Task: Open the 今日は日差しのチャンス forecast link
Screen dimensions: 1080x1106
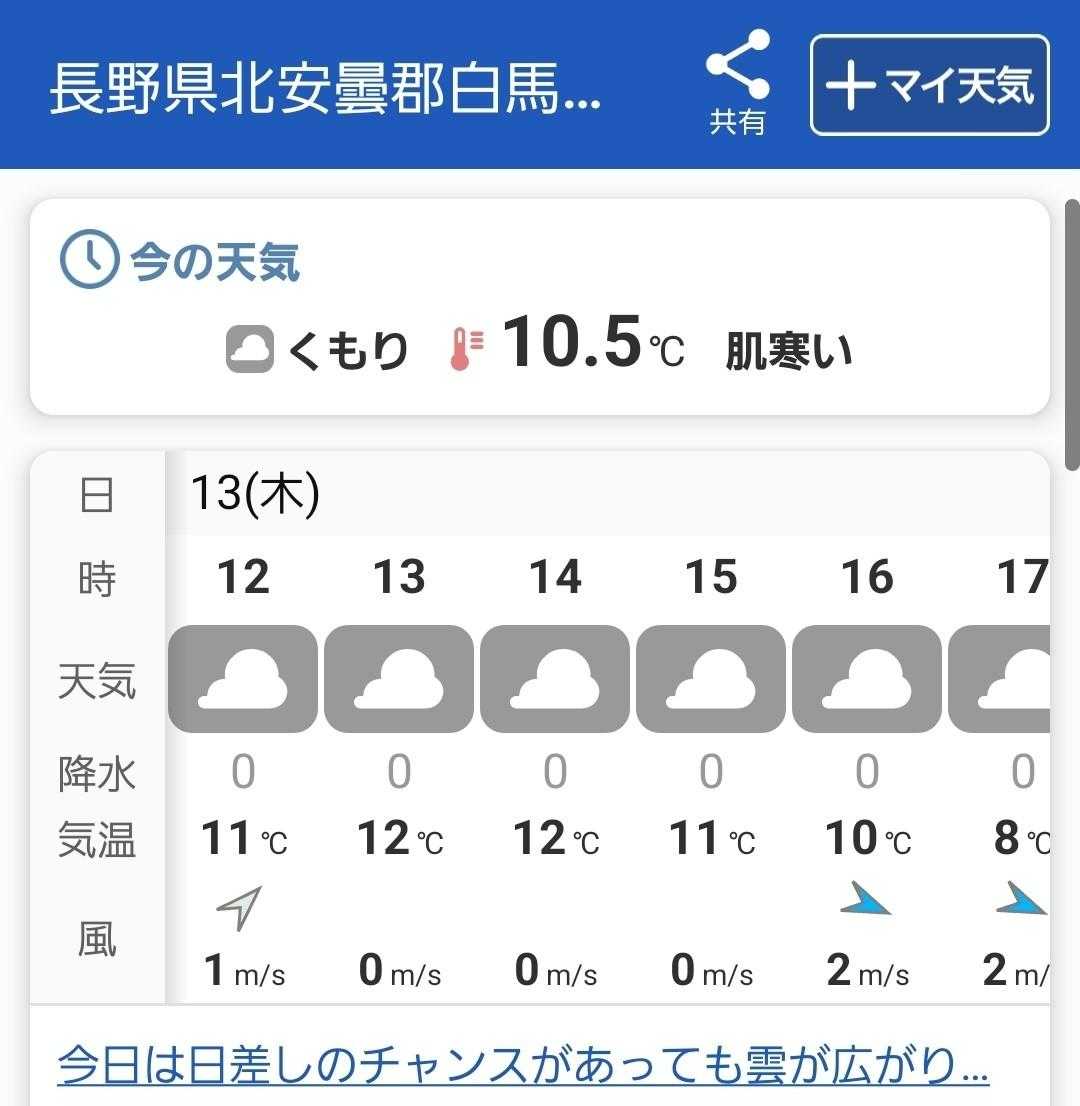Action: pos(523,1065)
